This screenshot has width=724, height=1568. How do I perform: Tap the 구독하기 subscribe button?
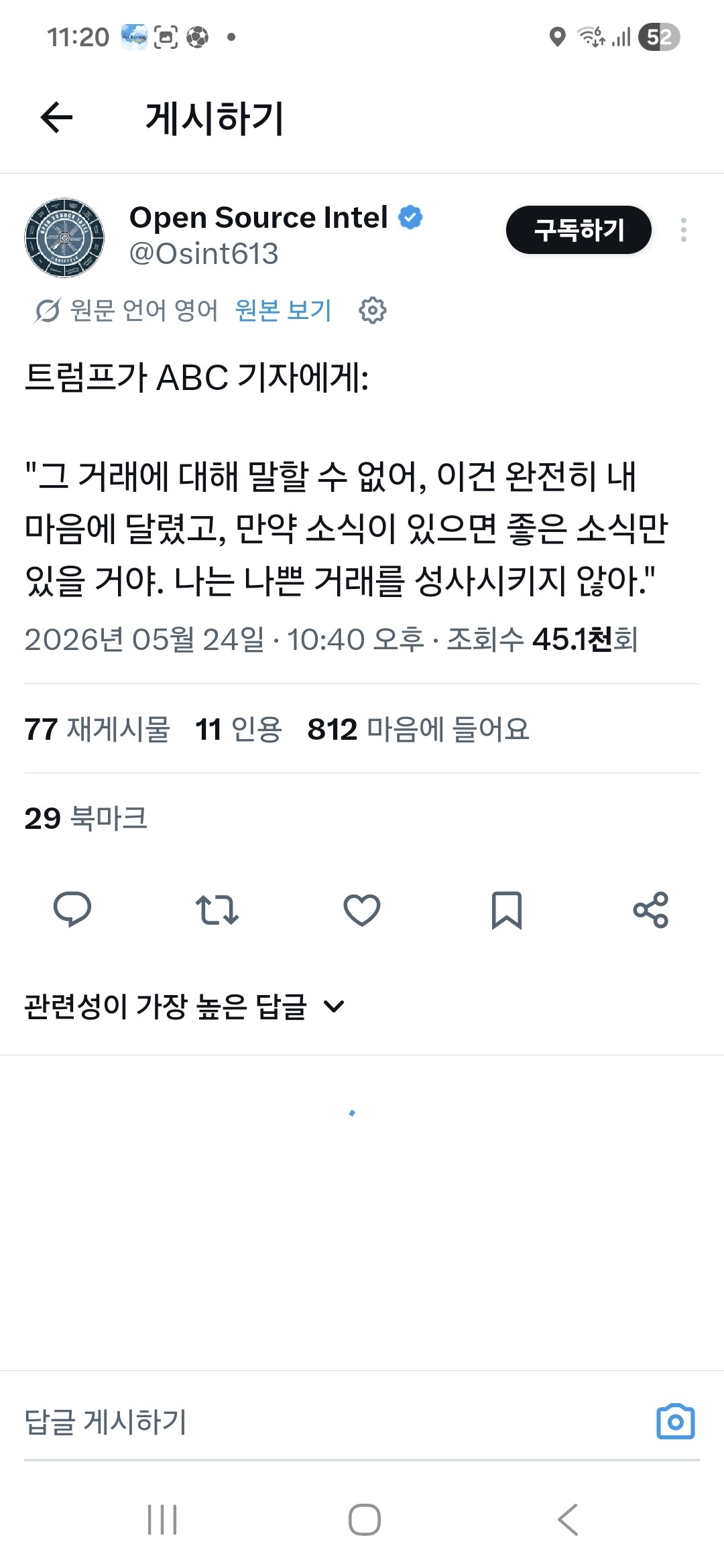pyautogui.click(x=579, y=230)
